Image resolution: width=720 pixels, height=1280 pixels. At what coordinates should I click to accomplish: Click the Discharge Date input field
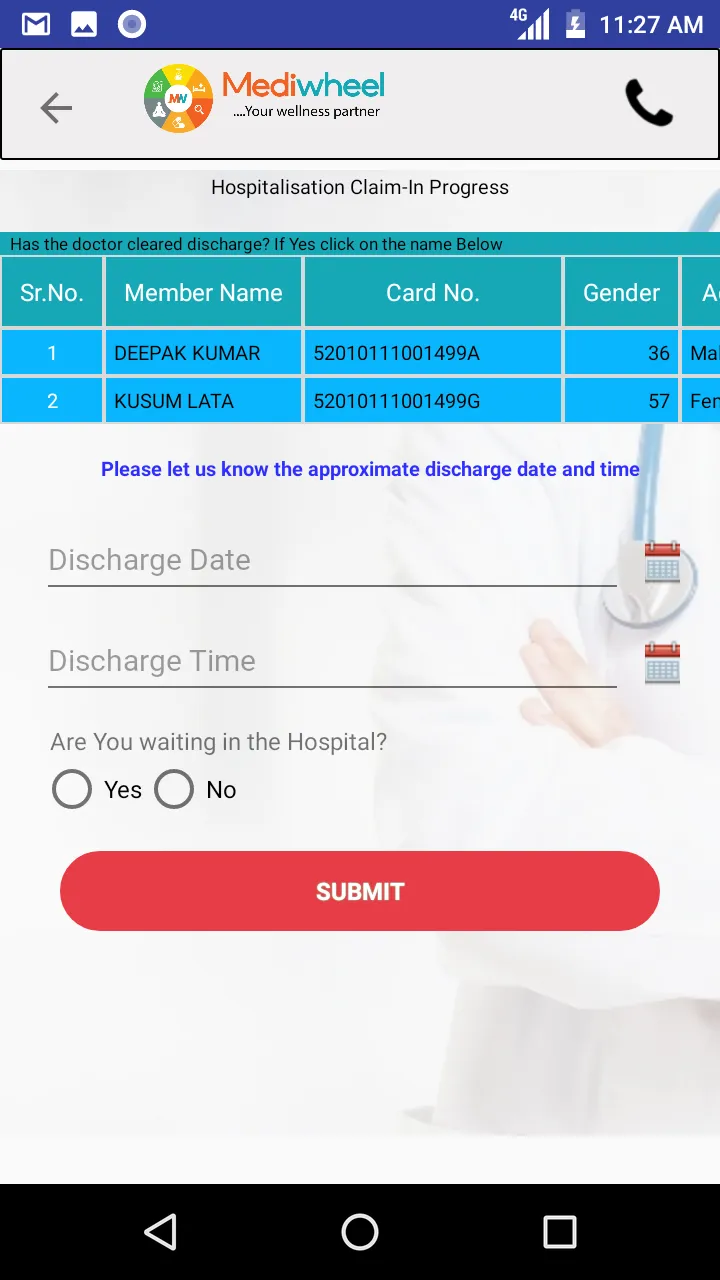(300, 562)
